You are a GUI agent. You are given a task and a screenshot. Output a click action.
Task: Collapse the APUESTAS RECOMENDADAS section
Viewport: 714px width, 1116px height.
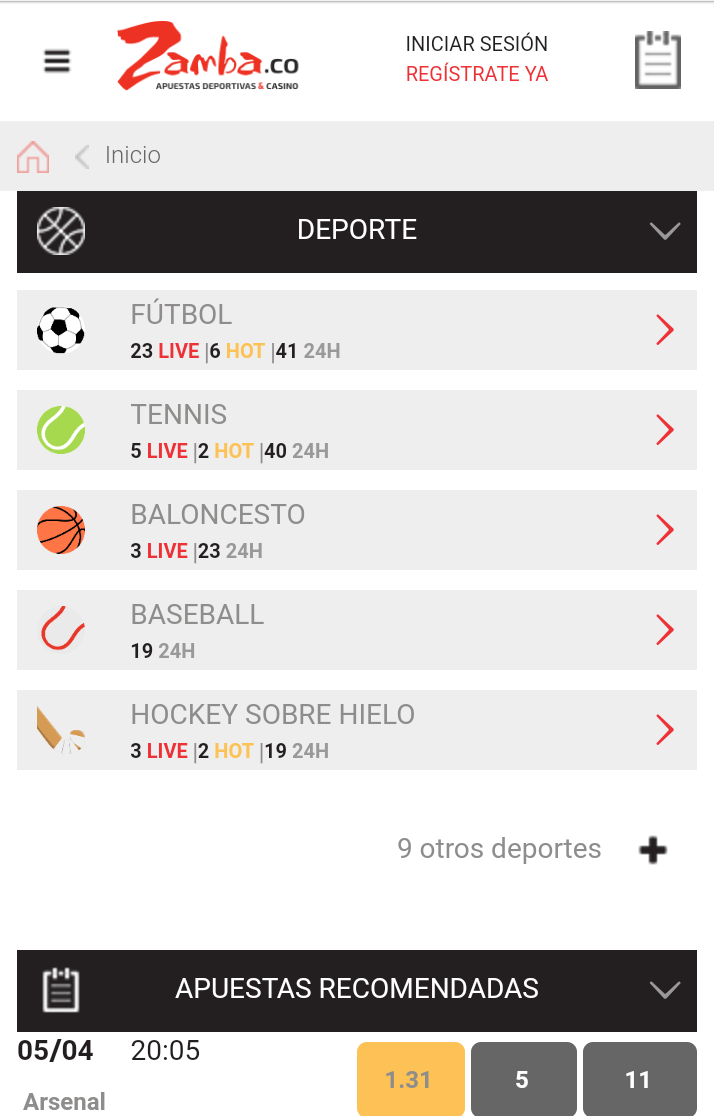(664, 990)
